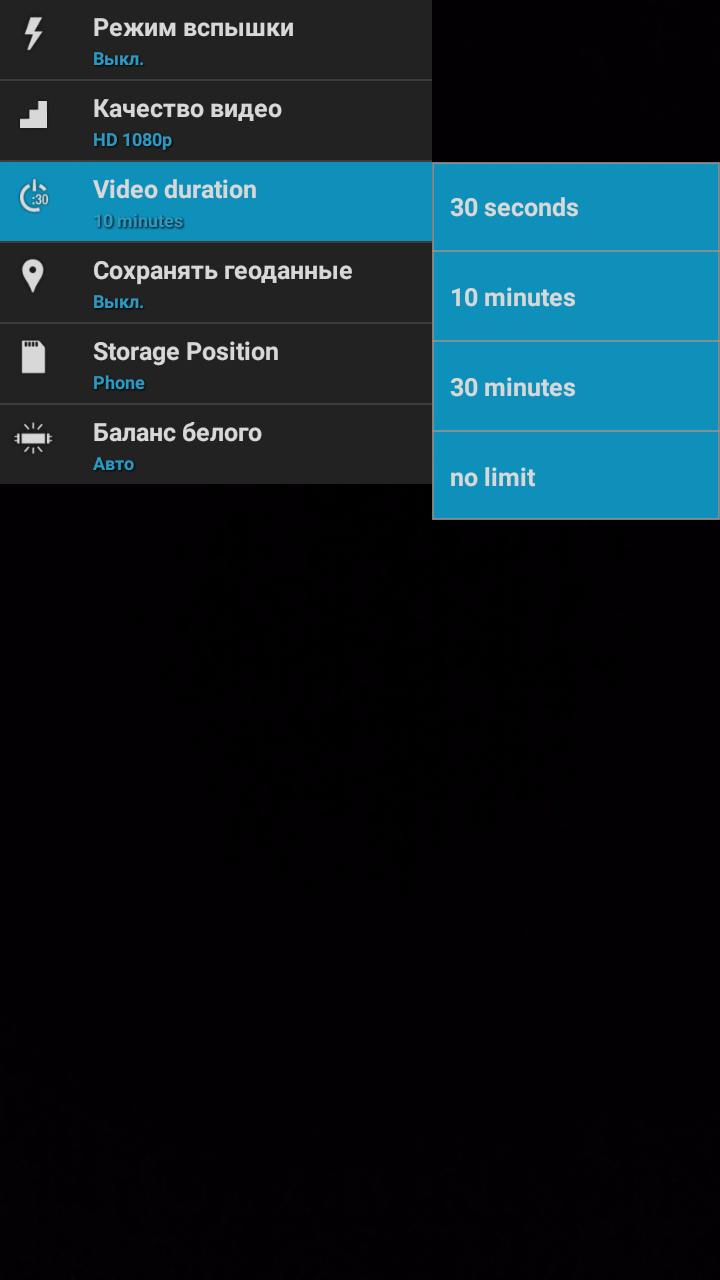Select 30 seconds video duration
720x1280 pixels.
576,207
